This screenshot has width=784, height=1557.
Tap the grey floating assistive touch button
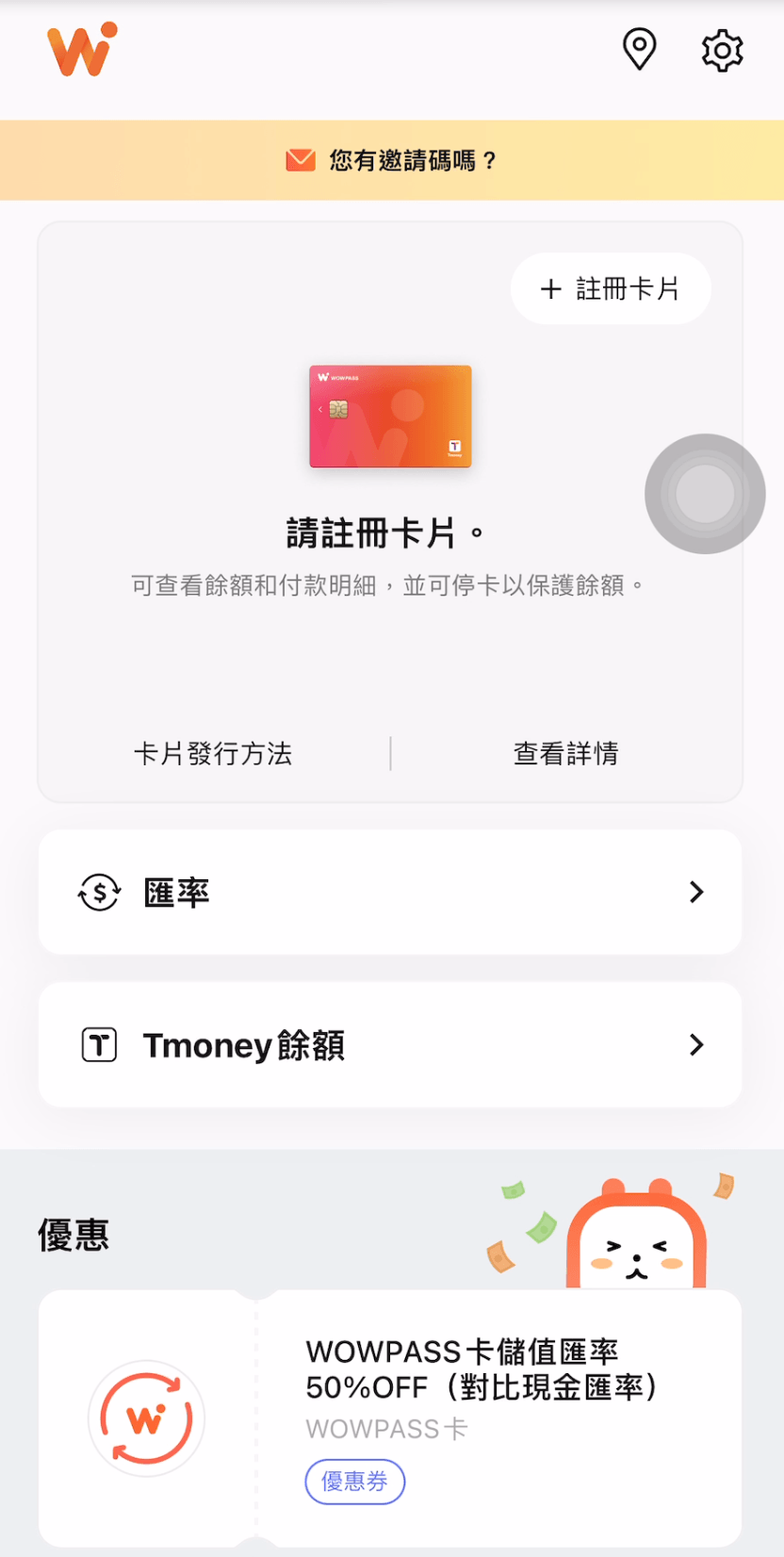(705, 494)
